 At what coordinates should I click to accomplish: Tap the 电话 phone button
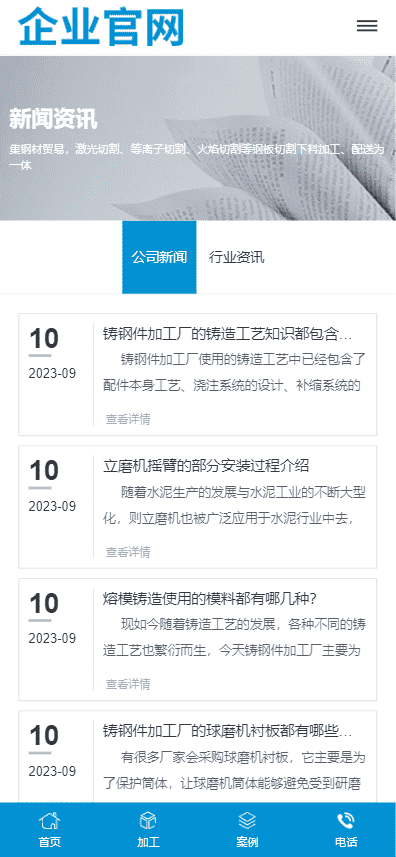coord(346,830)
